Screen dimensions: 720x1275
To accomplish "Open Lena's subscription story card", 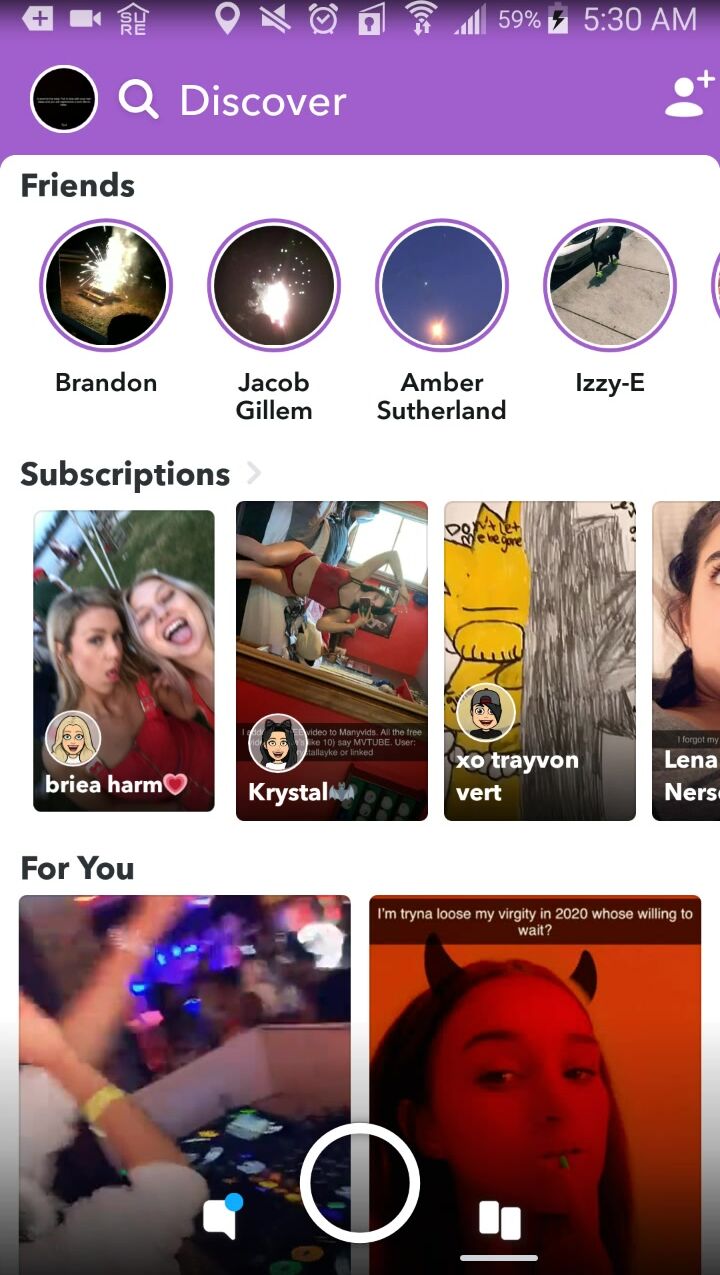I will 688,660.
